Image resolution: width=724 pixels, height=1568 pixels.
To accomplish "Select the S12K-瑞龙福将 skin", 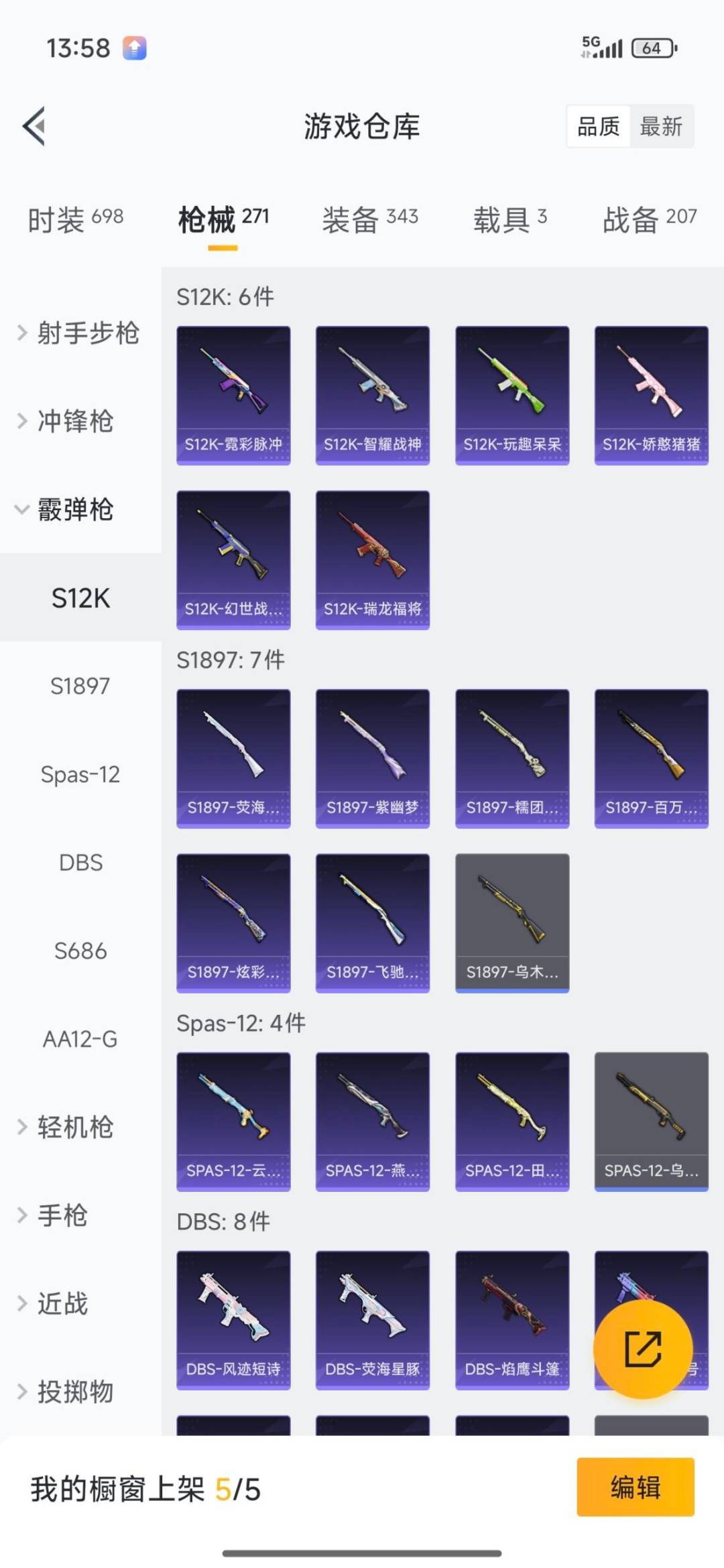I will pyautogui.click(x=373, y=560).
